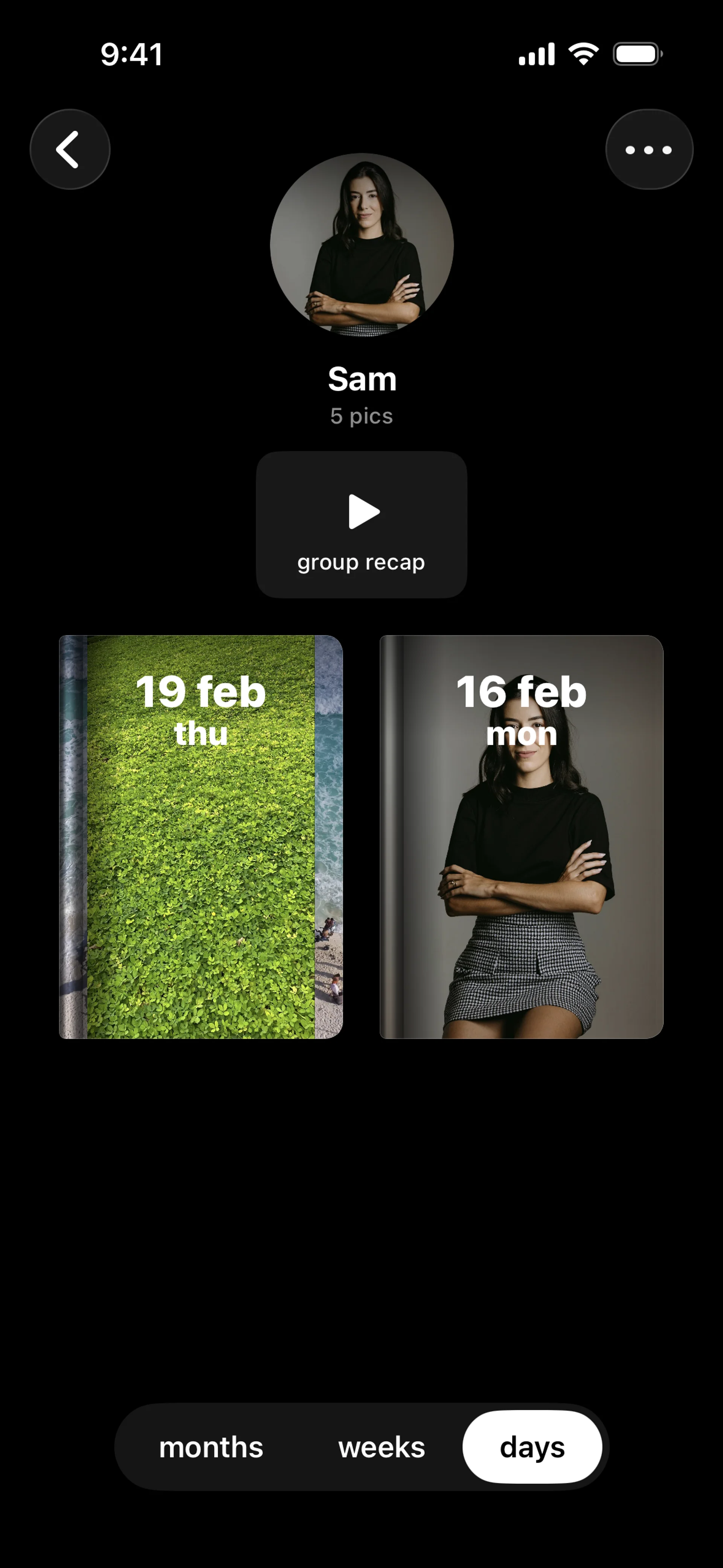
Task: Play the group recap
Action: click(361, 524)
